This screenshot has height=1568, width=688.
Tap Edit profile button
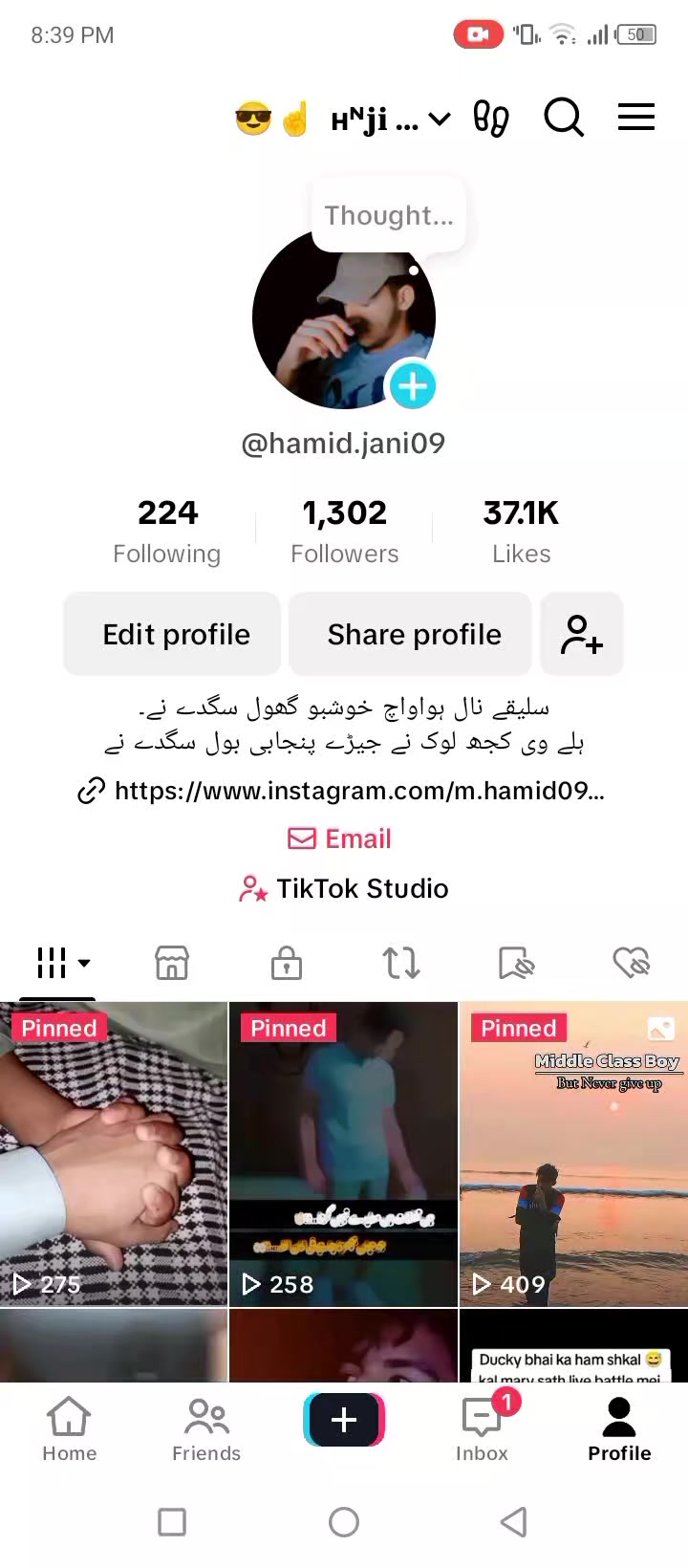click(x=176, y=634)
